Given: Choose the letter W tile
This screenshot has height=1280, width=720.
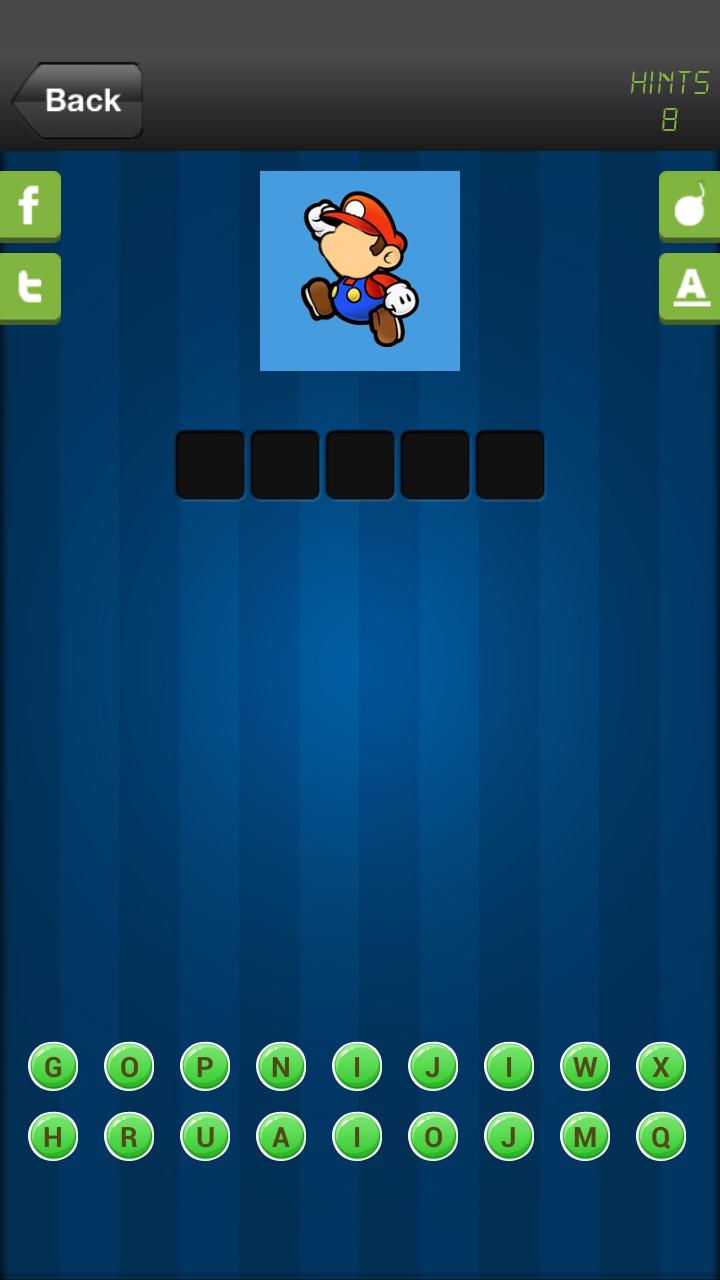Looking at the screenshot, I should pos(585,1066).
